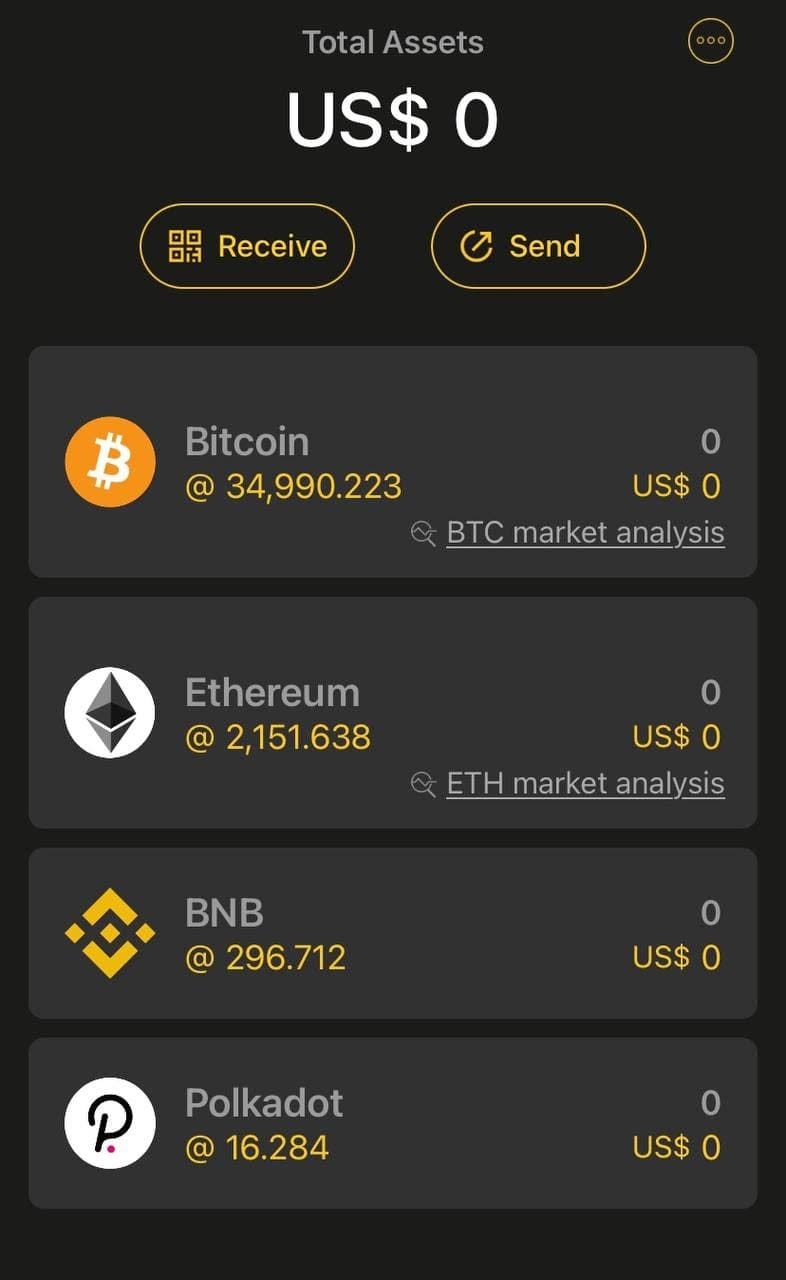Screen dimensions: 786x1280
Task: Tap the Receive button
Action: pos(247,246)
